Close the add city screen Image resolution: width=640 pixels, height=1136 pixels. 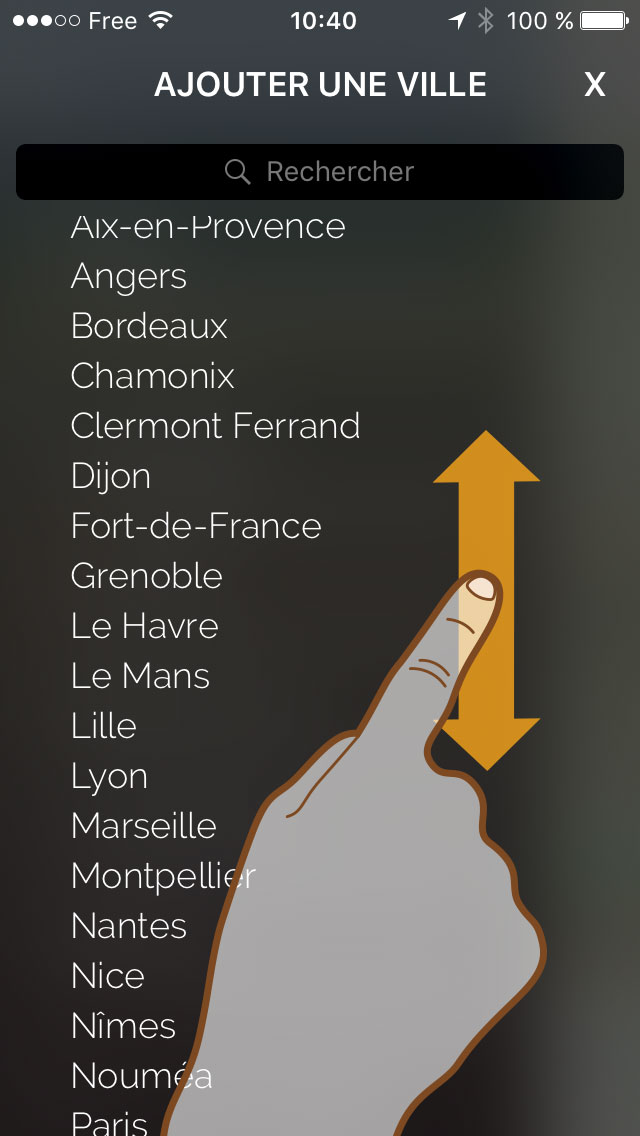click(x=594, y=85)
